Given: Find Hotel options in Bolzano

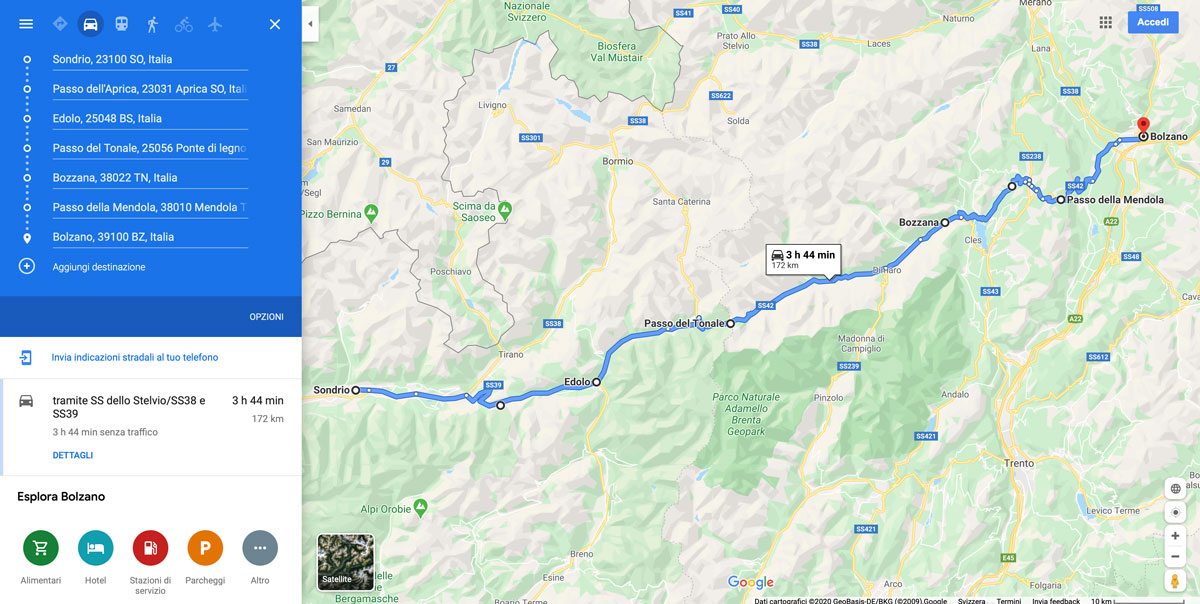Looking at the screenshot, I should [95, 548].
